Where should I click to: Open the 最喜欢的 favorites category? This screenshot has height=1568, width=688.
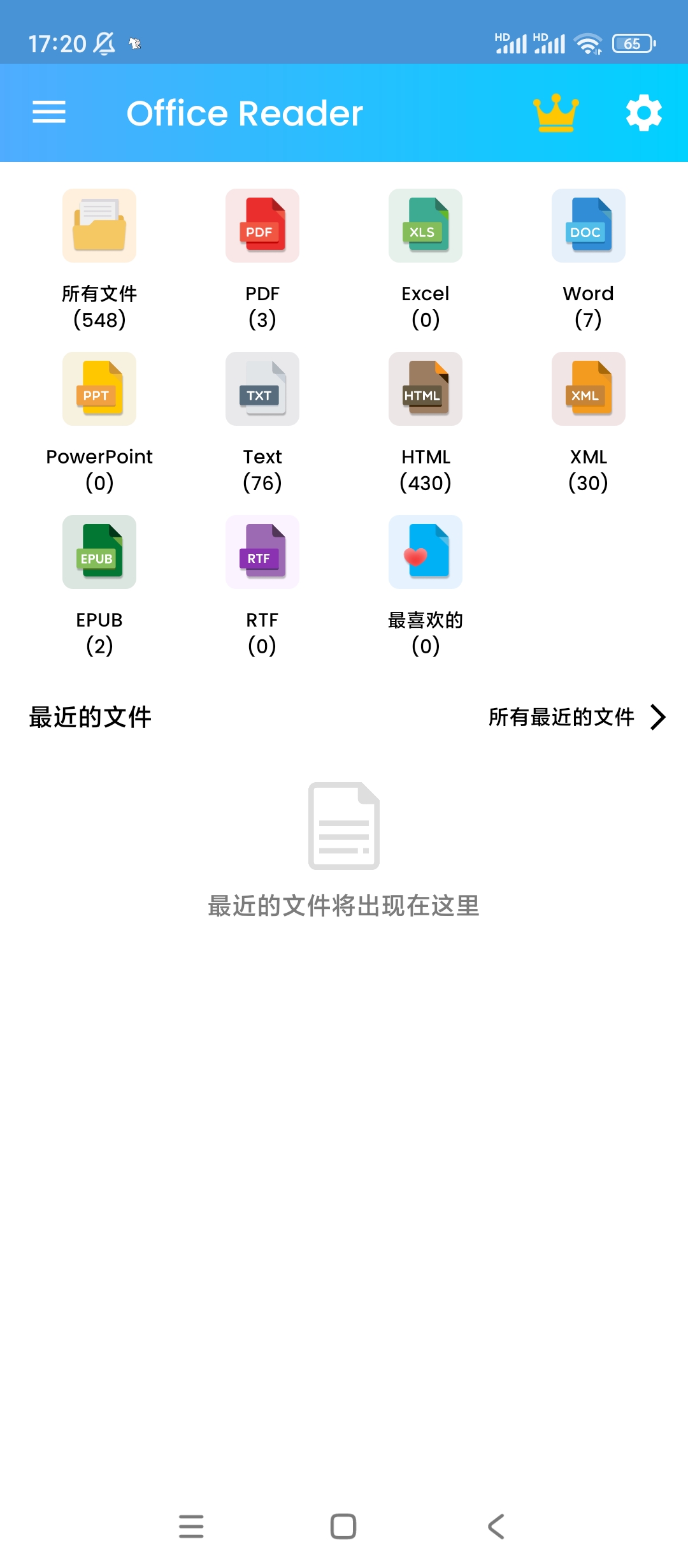coord(426,553)
